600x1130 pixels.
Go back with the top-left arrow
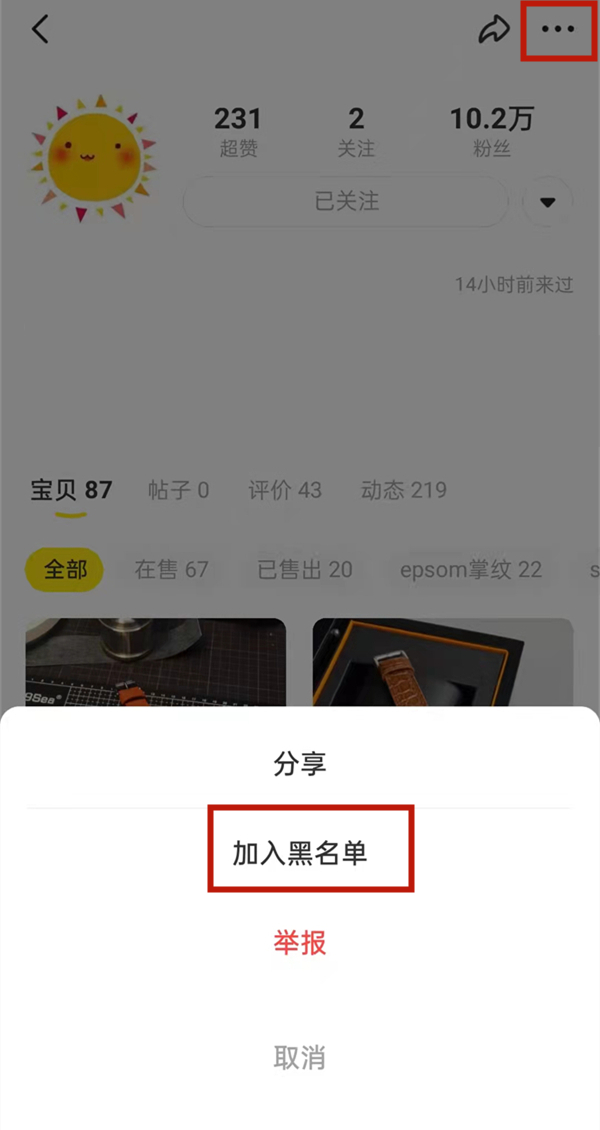40,30
